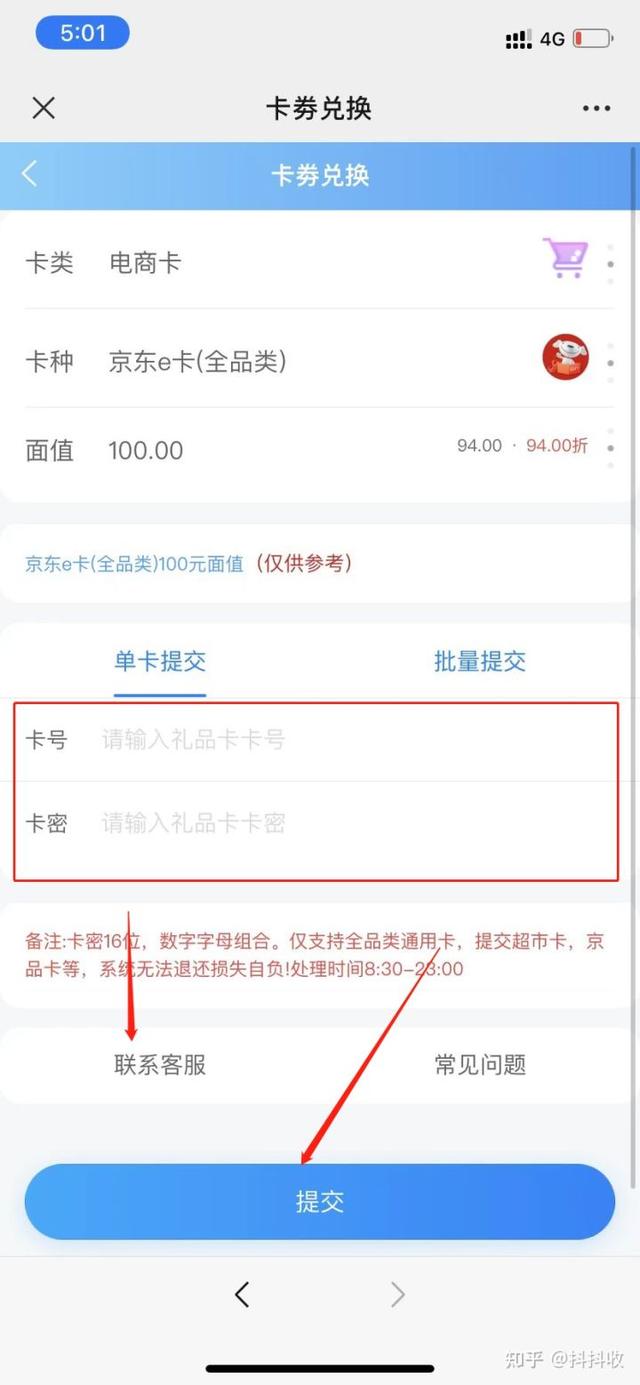640x1385 pixels.
Task: Open the three-dot overflow menu
Action: click(596, 108)
